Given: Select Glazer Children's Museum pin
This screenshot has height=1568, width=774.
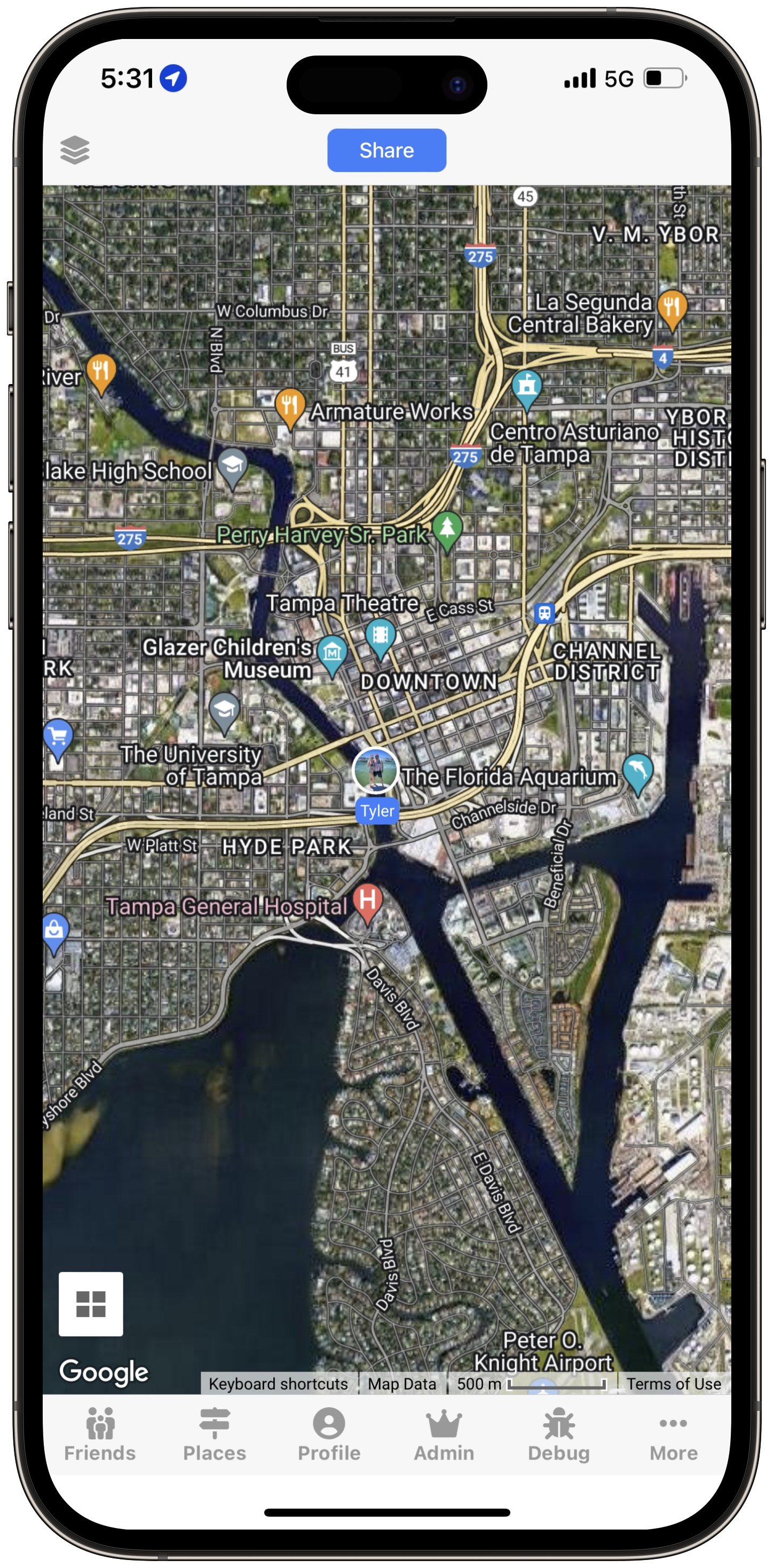Looking at the screenshot, I should 332,653.
